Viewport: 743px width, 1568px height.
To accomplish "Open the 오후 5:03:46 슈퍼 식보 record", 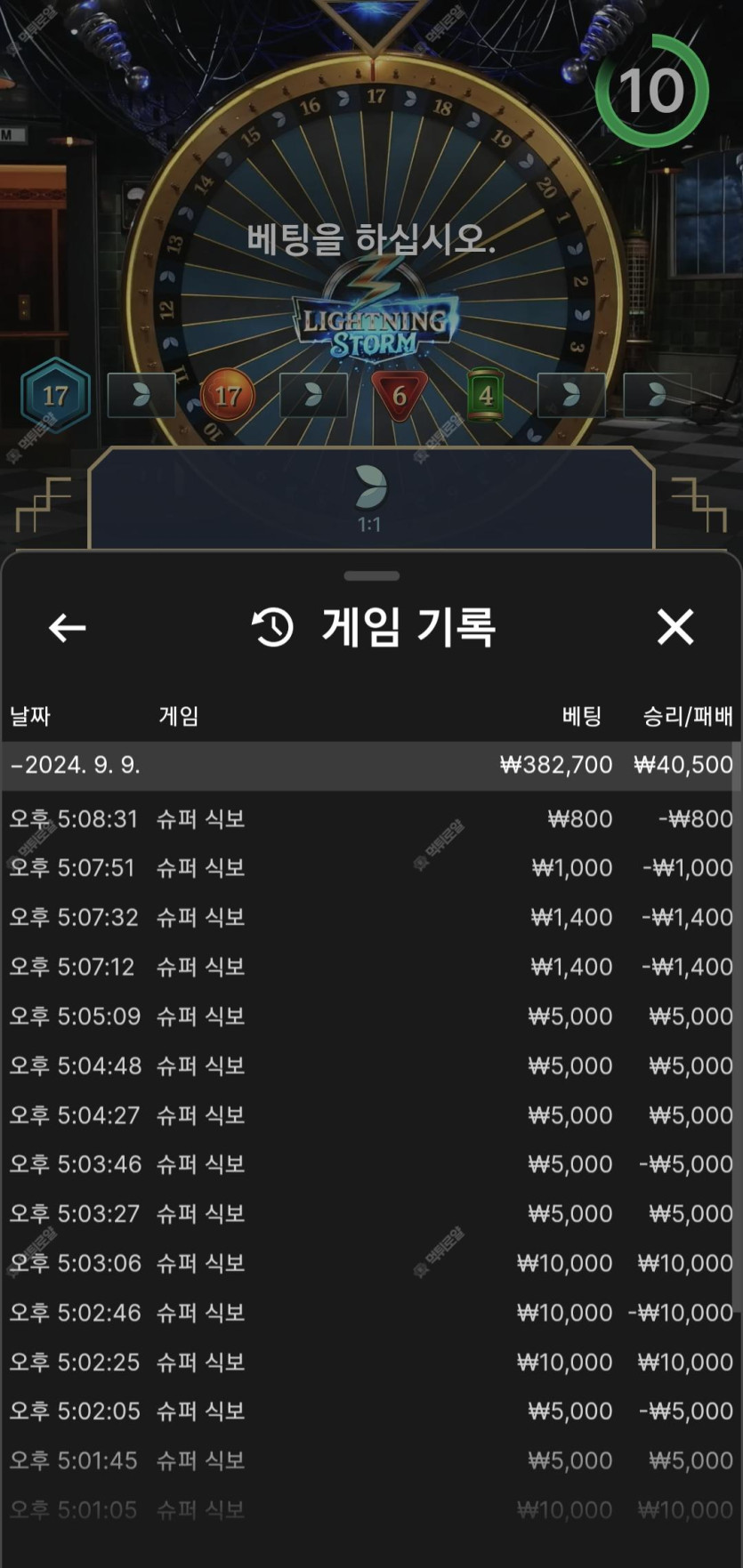I will coord(371,1164).
